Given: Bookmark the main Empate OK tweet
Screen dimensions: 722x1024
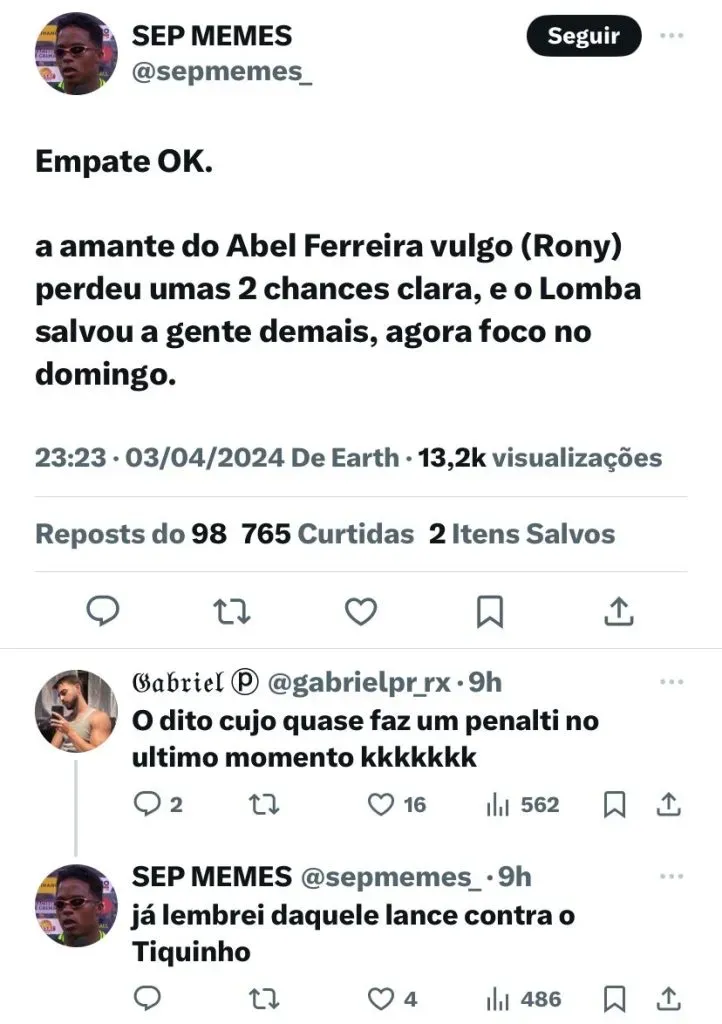Looking at the screenshot, I should tap(489, 610).
